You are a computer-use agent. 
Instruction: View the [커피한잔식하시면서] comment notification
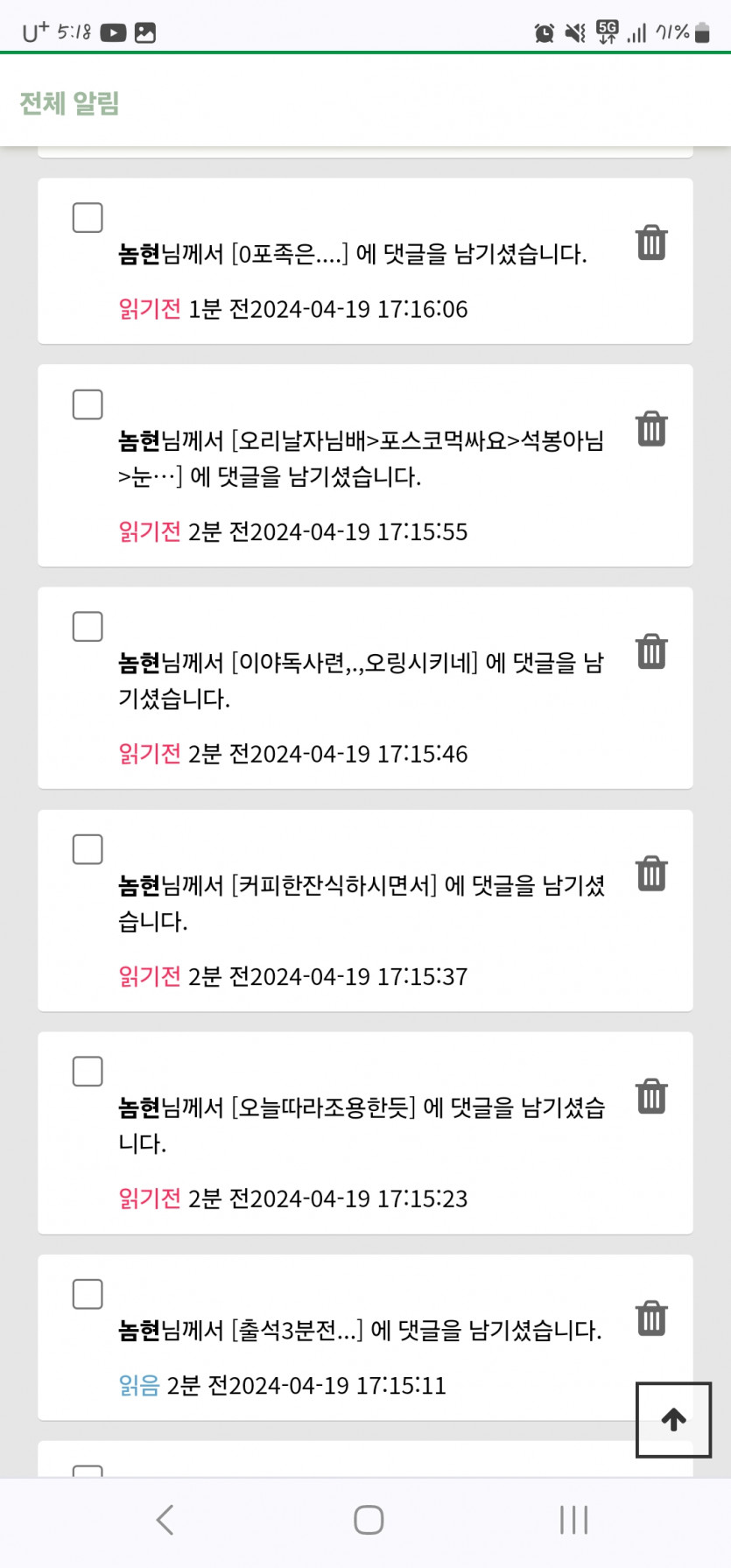361,903
